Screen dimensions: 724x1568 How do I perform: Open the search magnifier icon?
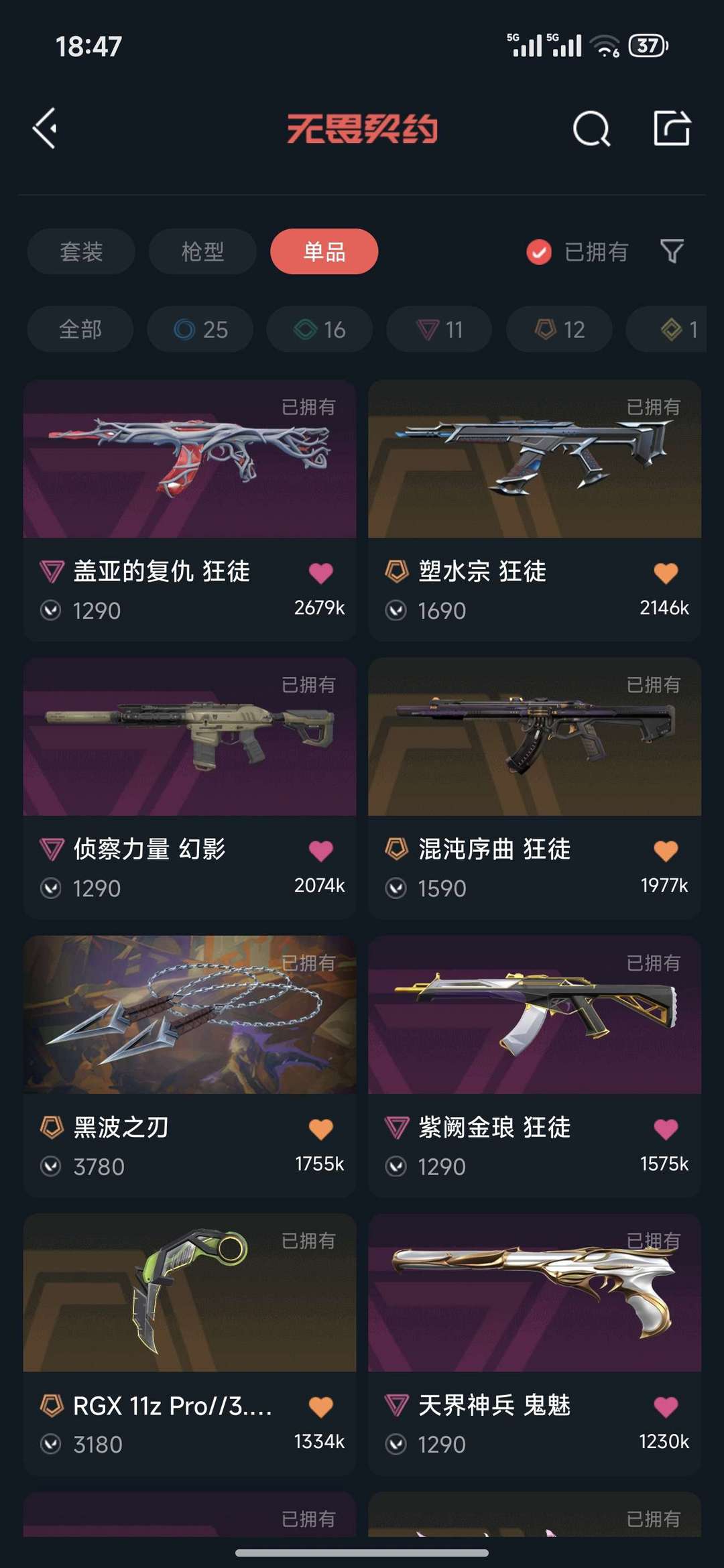pos(591,128)
